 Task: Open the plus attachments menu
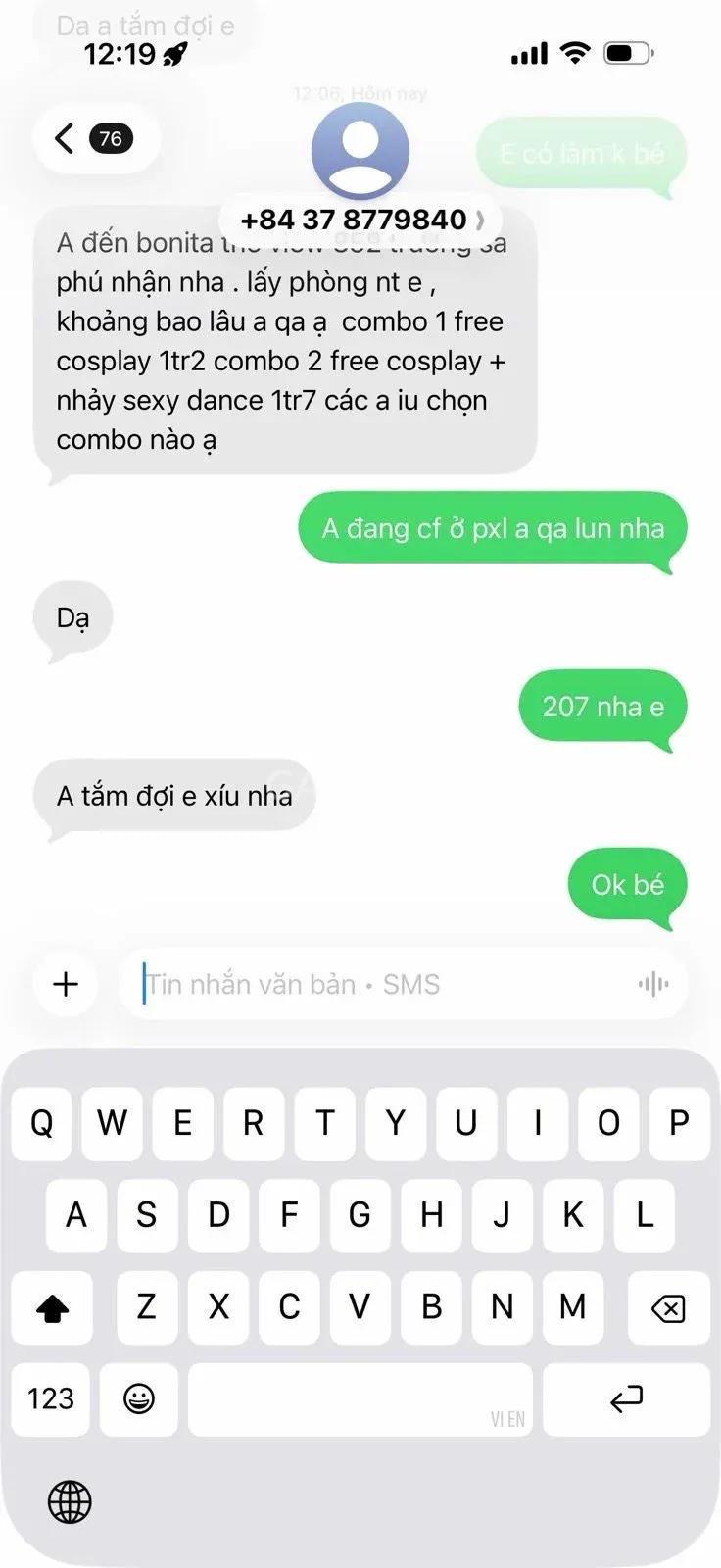66,984
